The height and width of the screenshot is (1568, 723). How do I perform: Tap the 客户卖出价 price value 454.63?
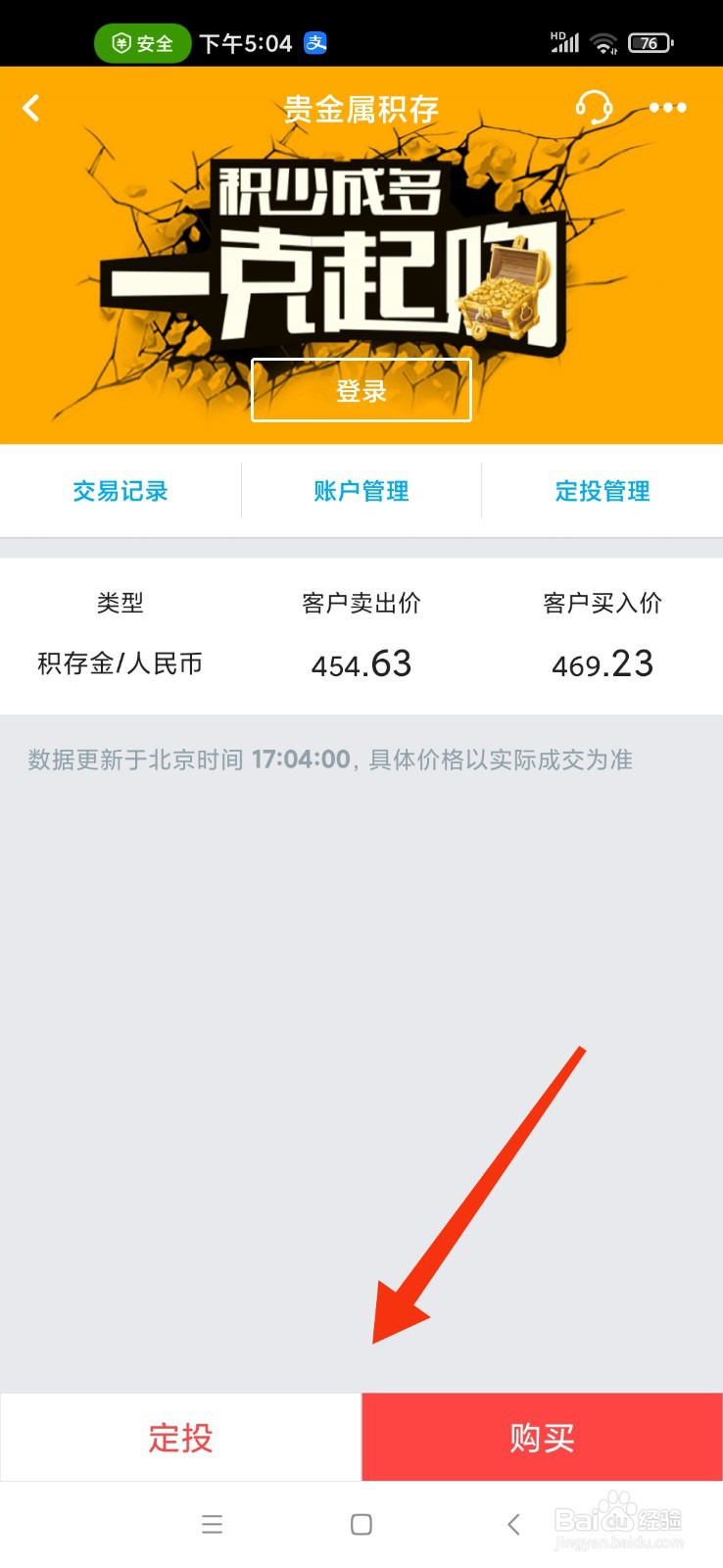point(361,664)
